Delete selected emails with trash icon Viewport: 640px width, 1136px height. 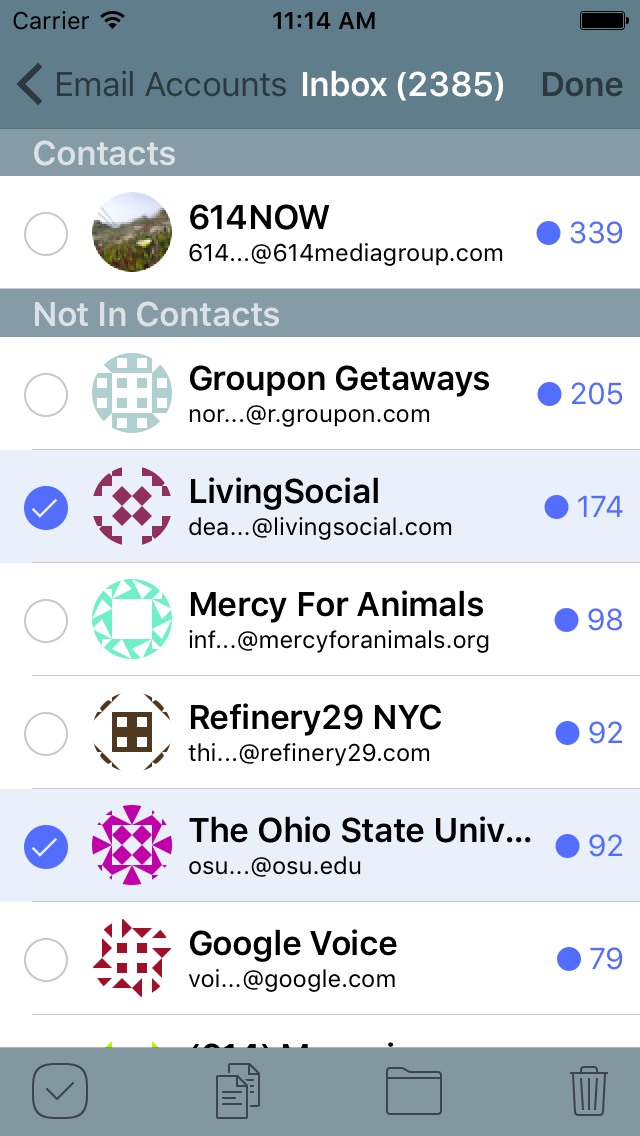(x=589, y=1090)
